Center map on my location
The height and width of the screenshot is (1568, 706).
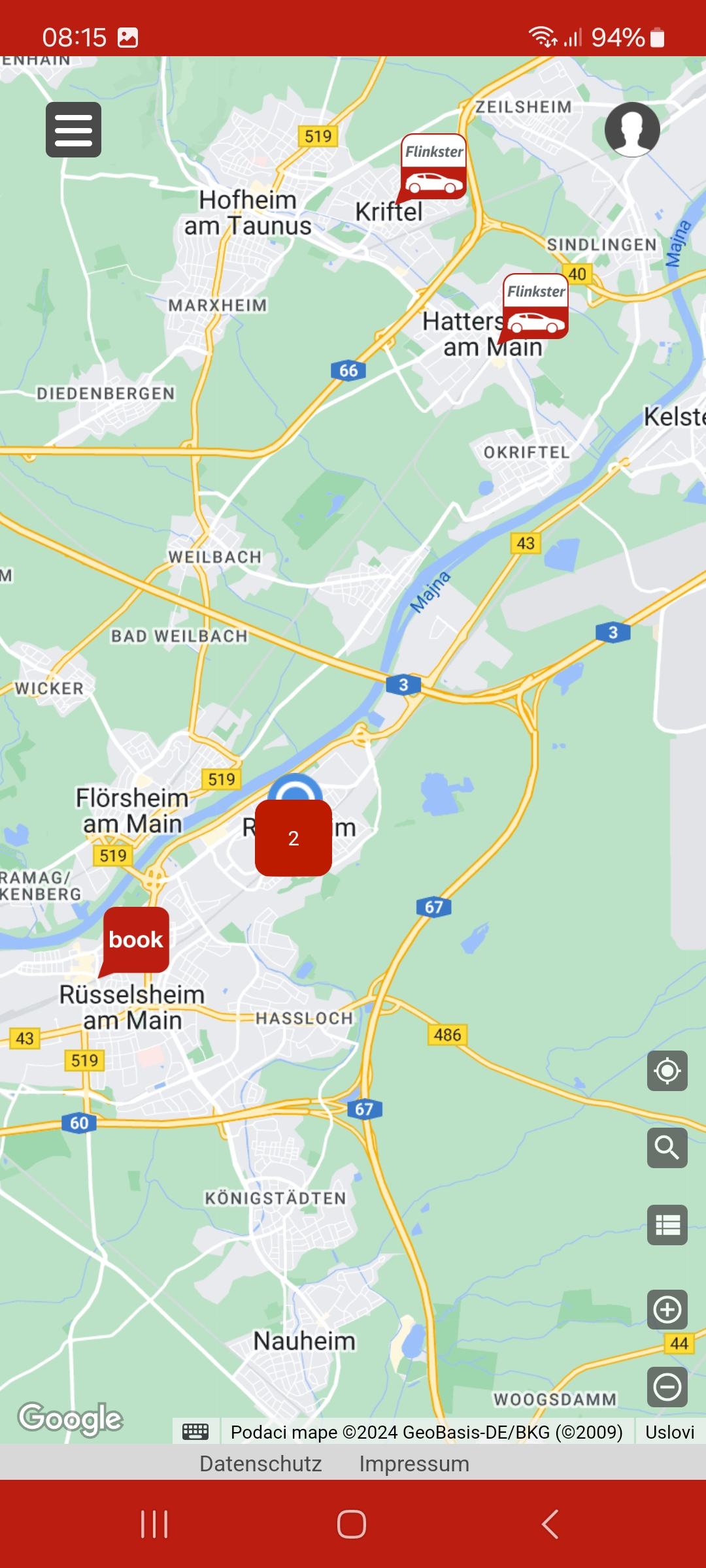click(x=667, y=1071)
